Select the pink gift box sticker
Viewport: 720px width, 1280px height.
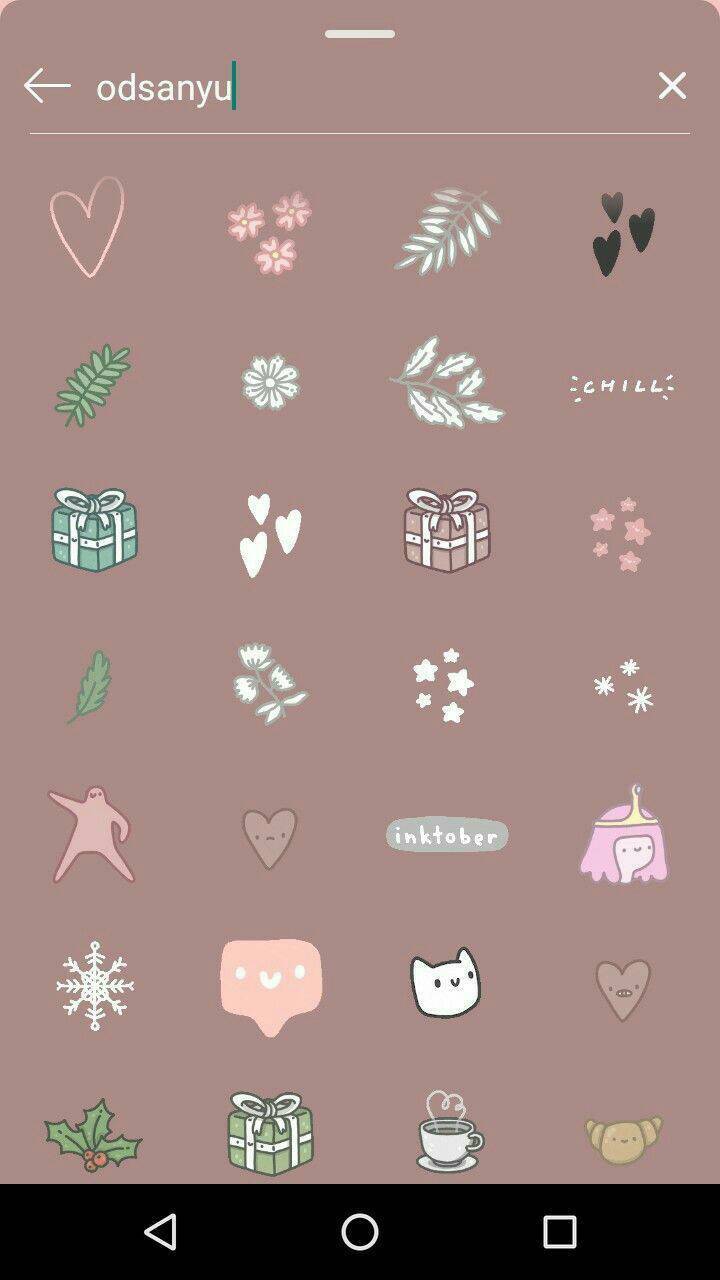(447, 530)
